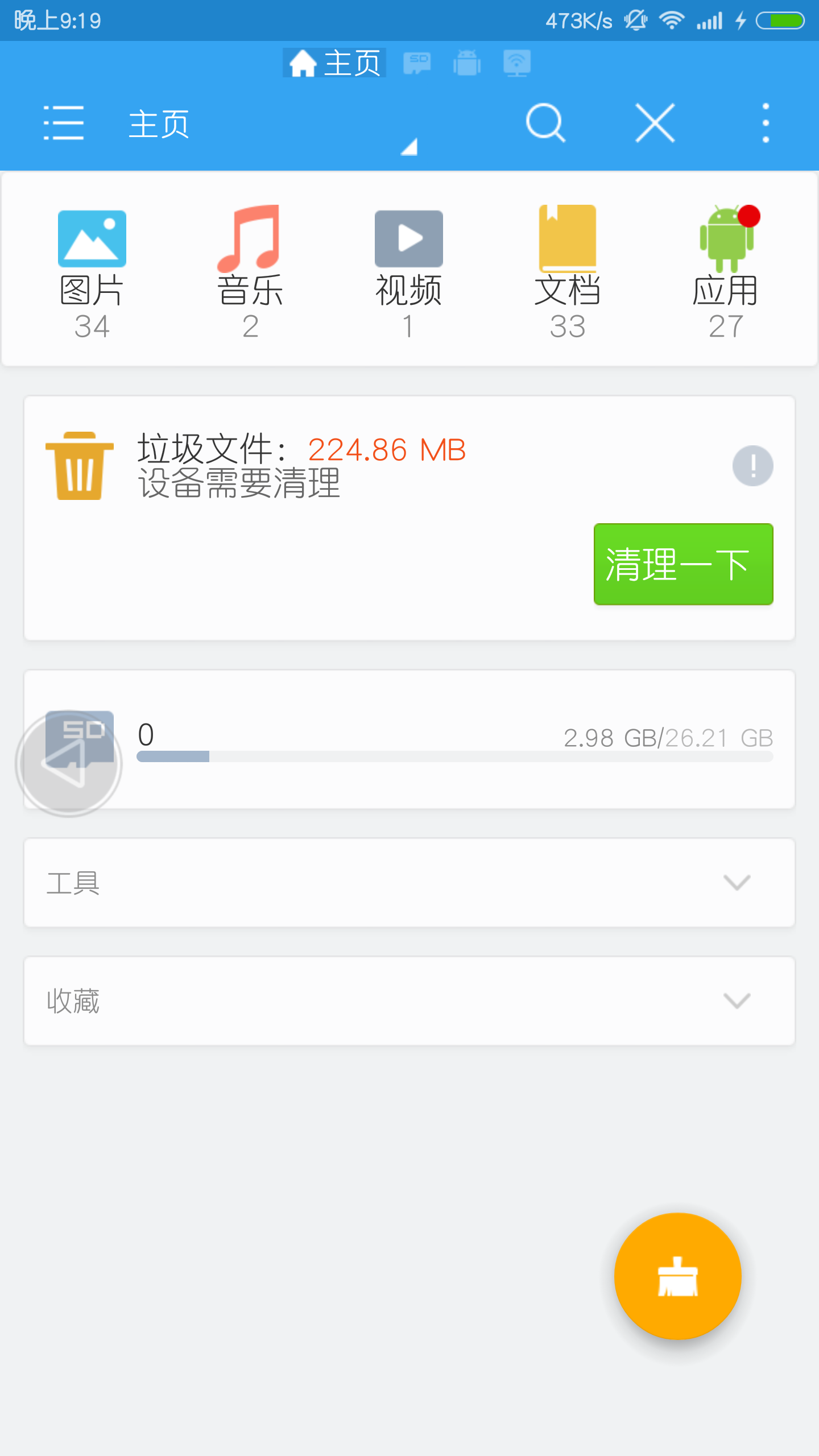Select the 主页 window tab
The width and height of the screenshot is (819, 1456).
(x=334, y=63)
